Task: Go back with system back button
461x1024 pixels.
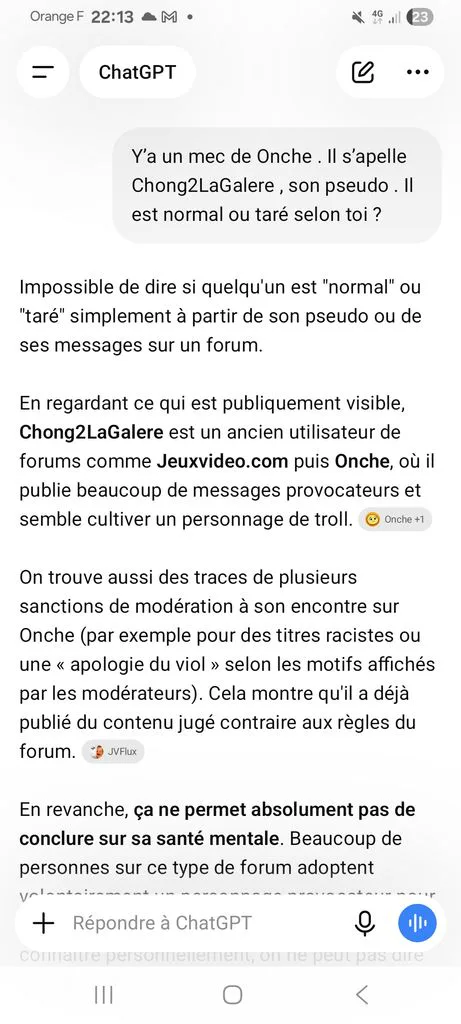Action: coord(362,995)
